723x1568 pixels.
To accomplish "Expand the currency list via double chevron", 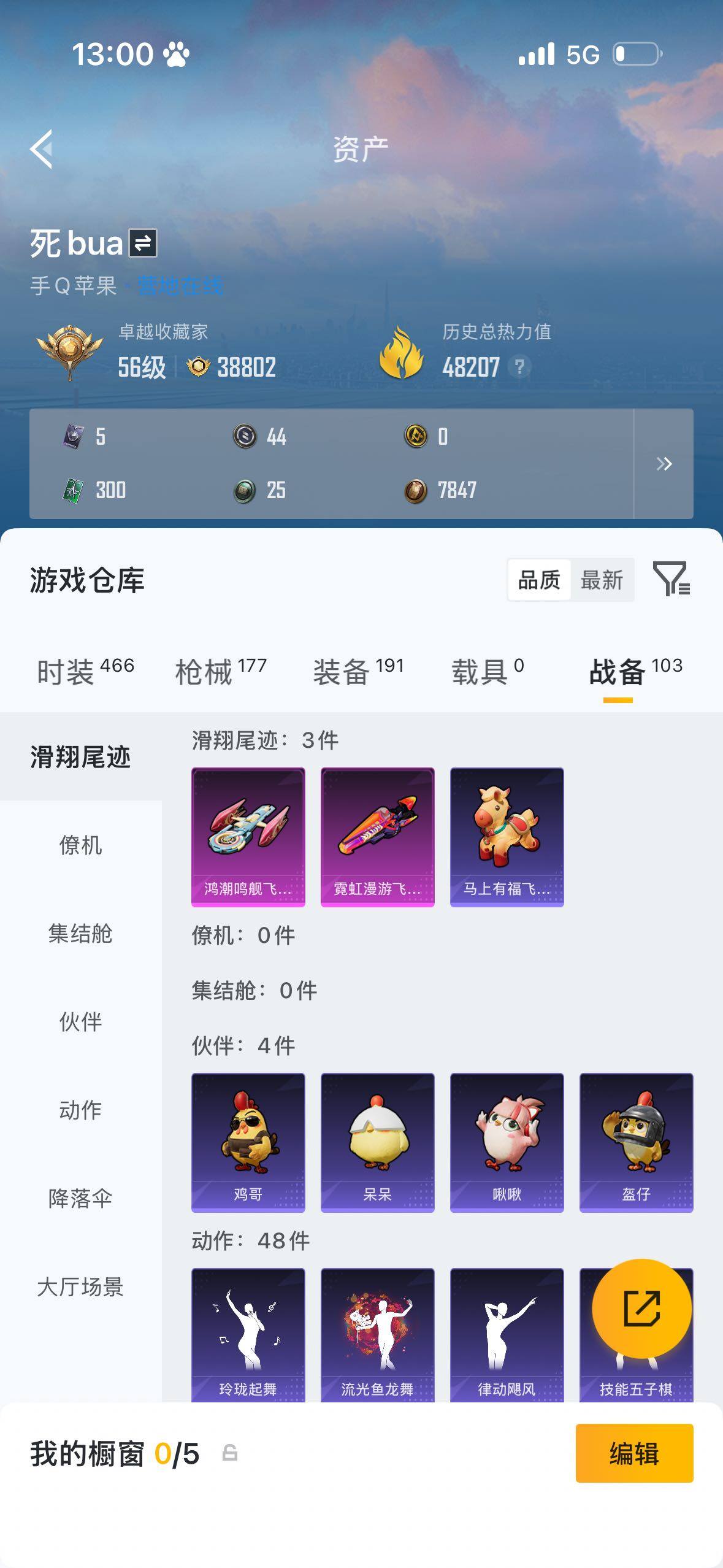I will 665,464.
